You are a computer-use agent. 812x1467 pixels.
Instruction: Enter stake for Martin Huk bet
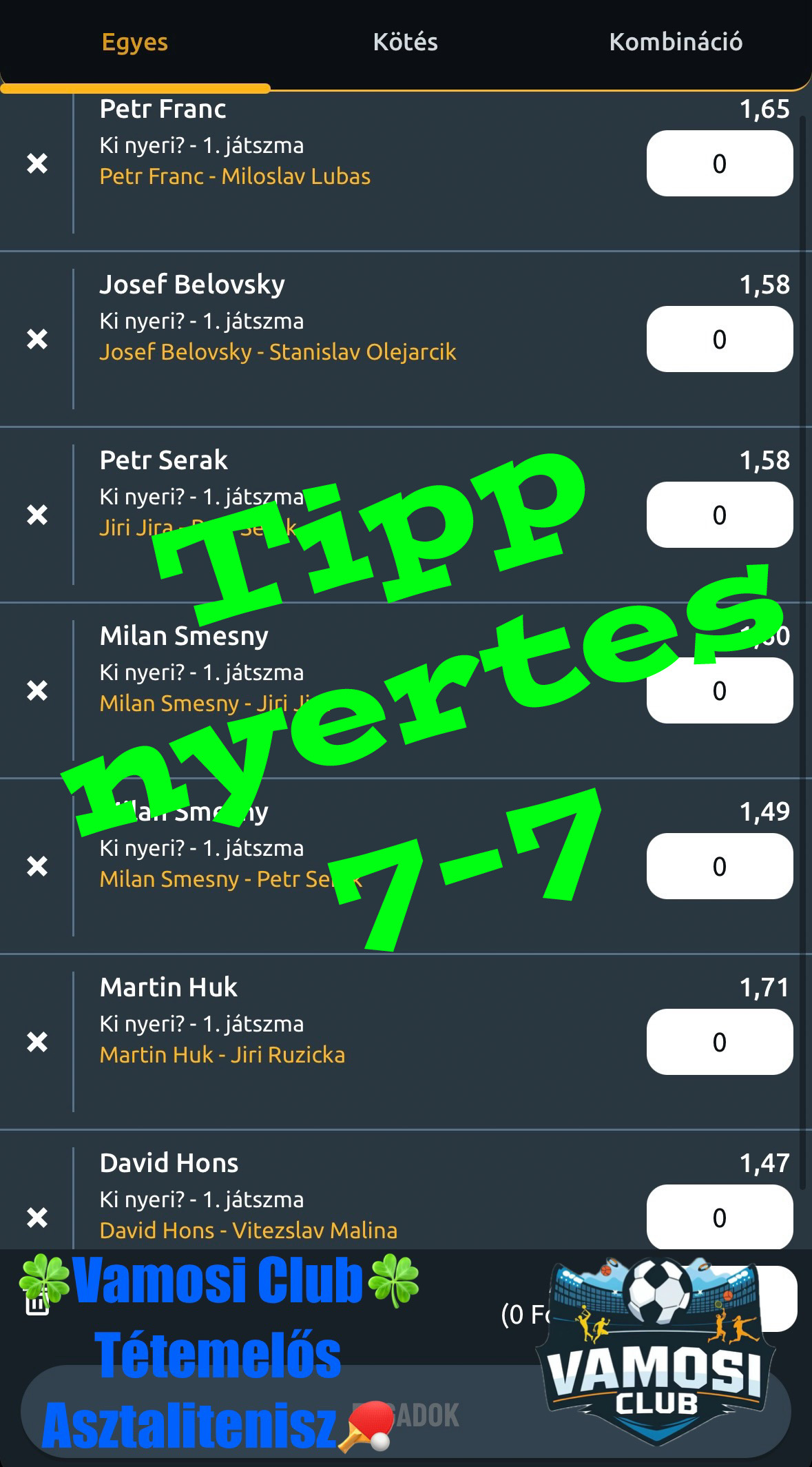tap(720, 1042)
